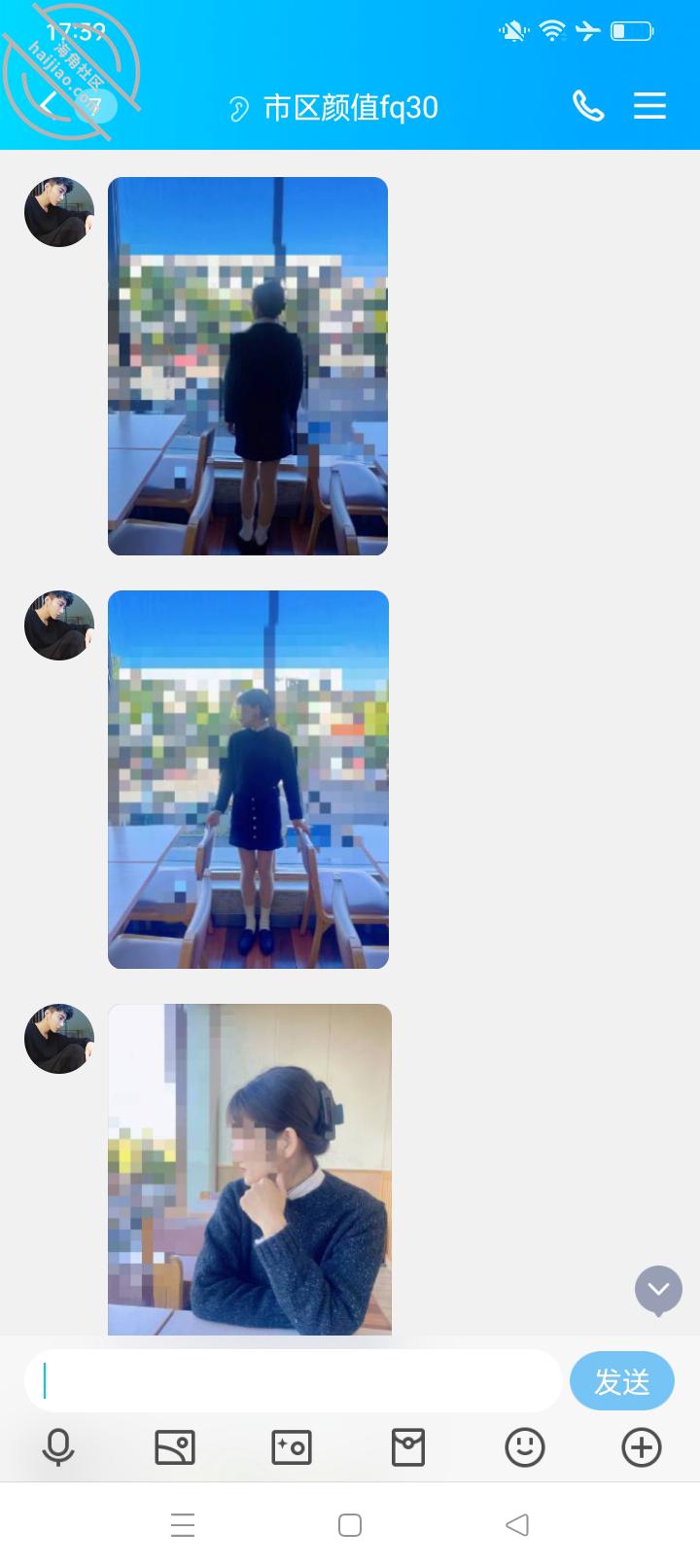Open the emoji smiley panel

pos(525,1447)
